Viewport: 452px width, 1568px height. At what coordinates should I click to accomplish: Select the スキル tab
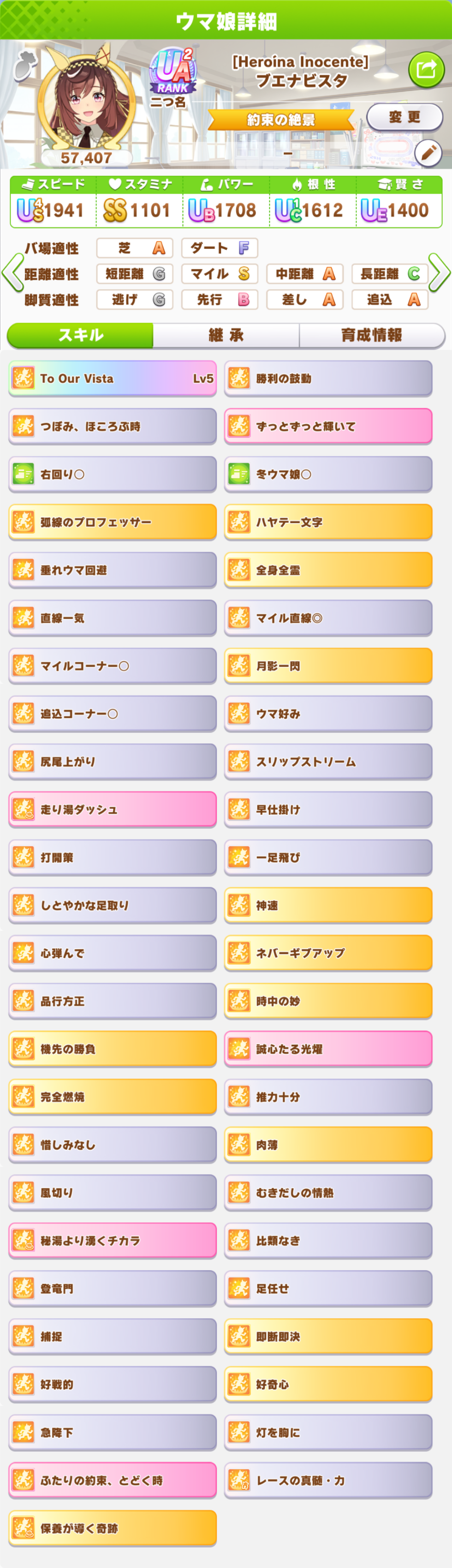pyautogui.click(x=80, y=335)
